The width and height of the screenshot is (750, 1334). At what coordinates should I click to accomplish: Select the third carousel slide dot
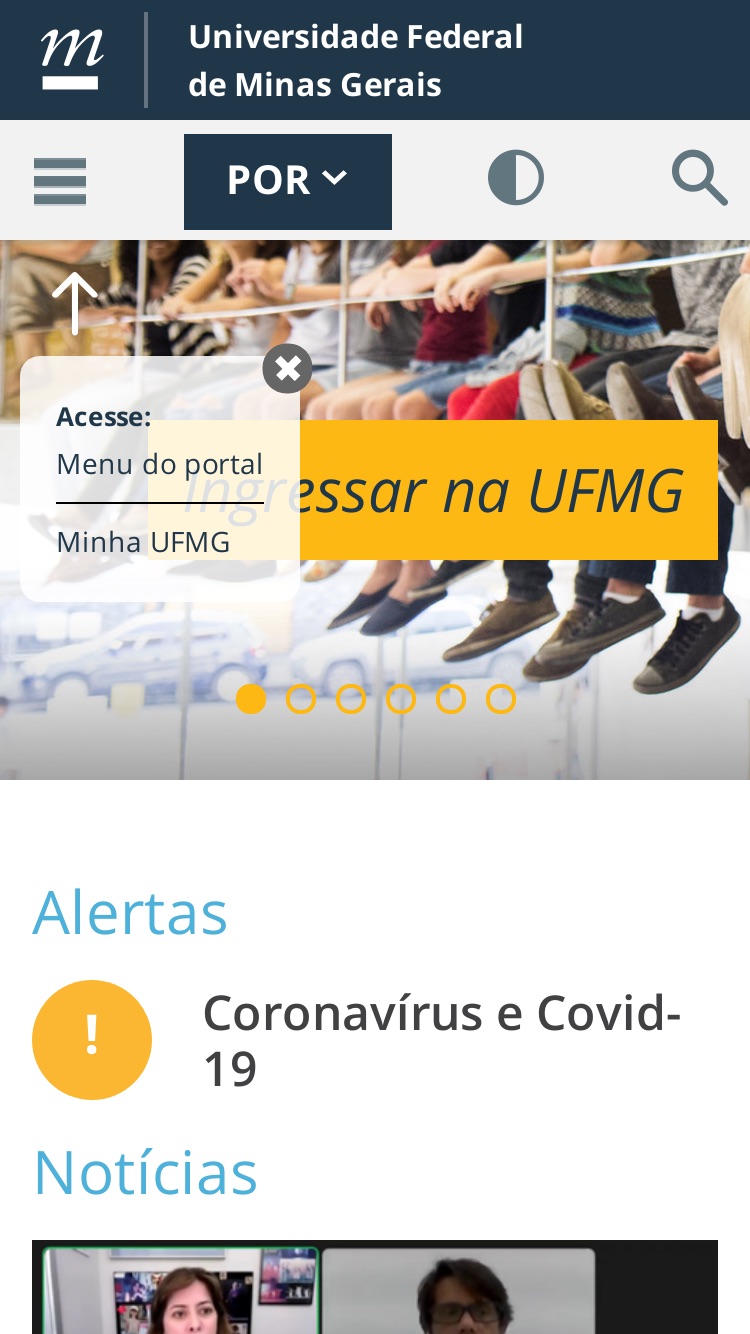[x=351, y=699]
